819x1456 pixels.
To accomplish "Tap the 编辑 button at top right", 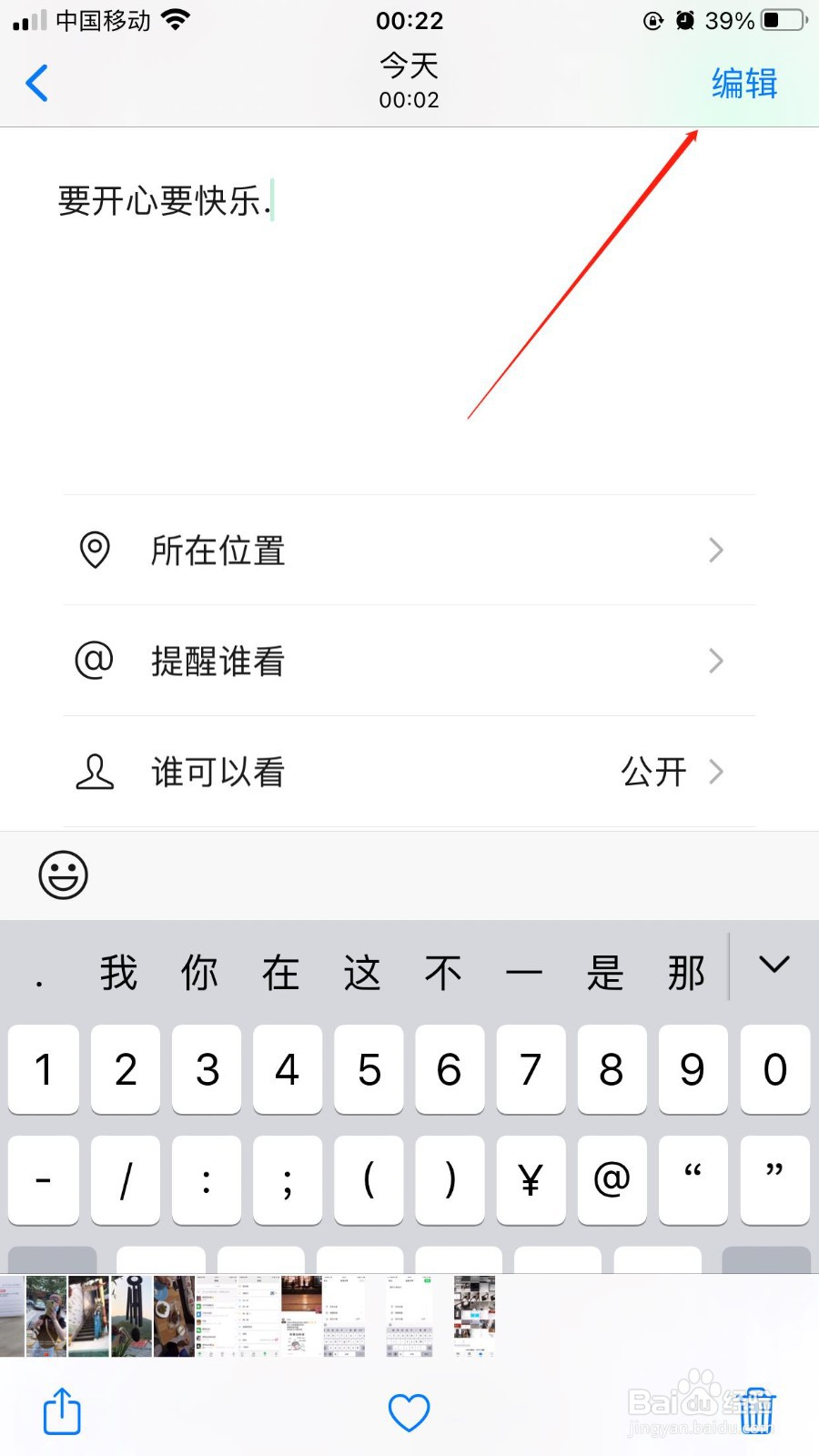I will [742, 83].
